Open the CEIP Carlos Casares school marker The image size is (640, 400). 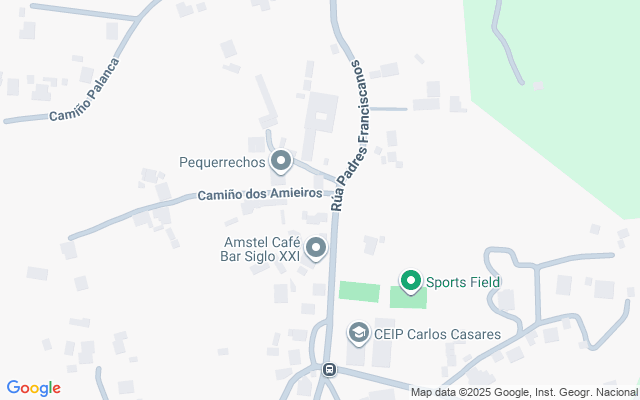click(x=358, y=333)
